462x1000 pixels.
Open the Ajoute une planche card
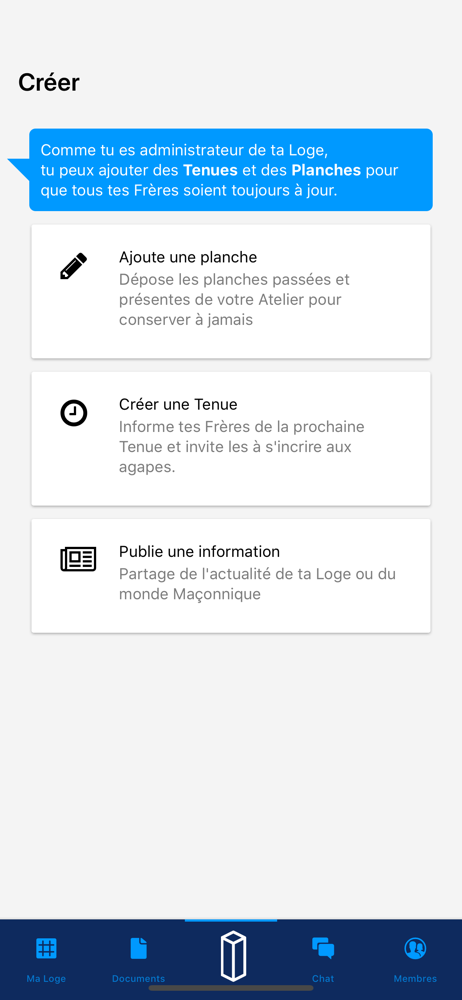point(231,291)
